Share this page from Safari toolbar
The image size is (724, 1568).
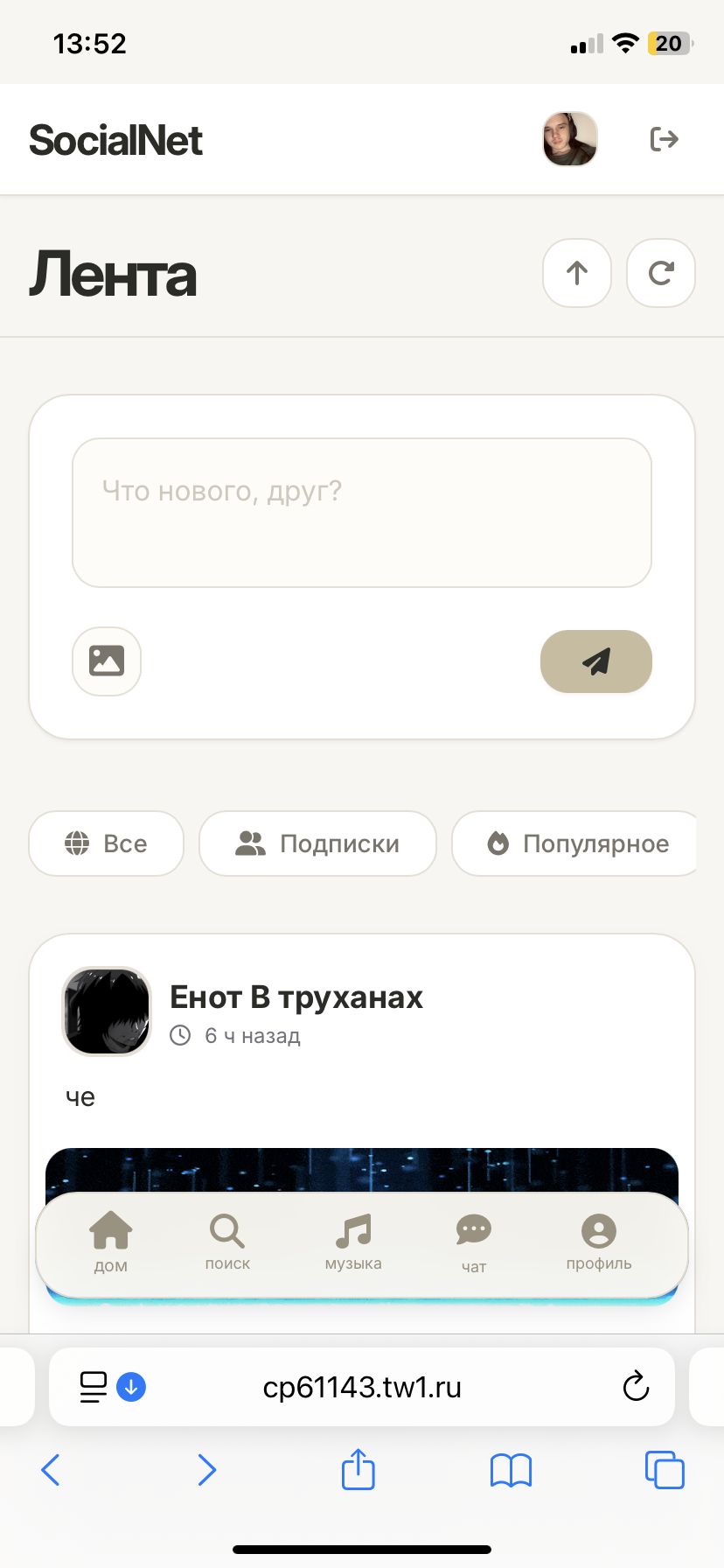(x=359, y=1470)
